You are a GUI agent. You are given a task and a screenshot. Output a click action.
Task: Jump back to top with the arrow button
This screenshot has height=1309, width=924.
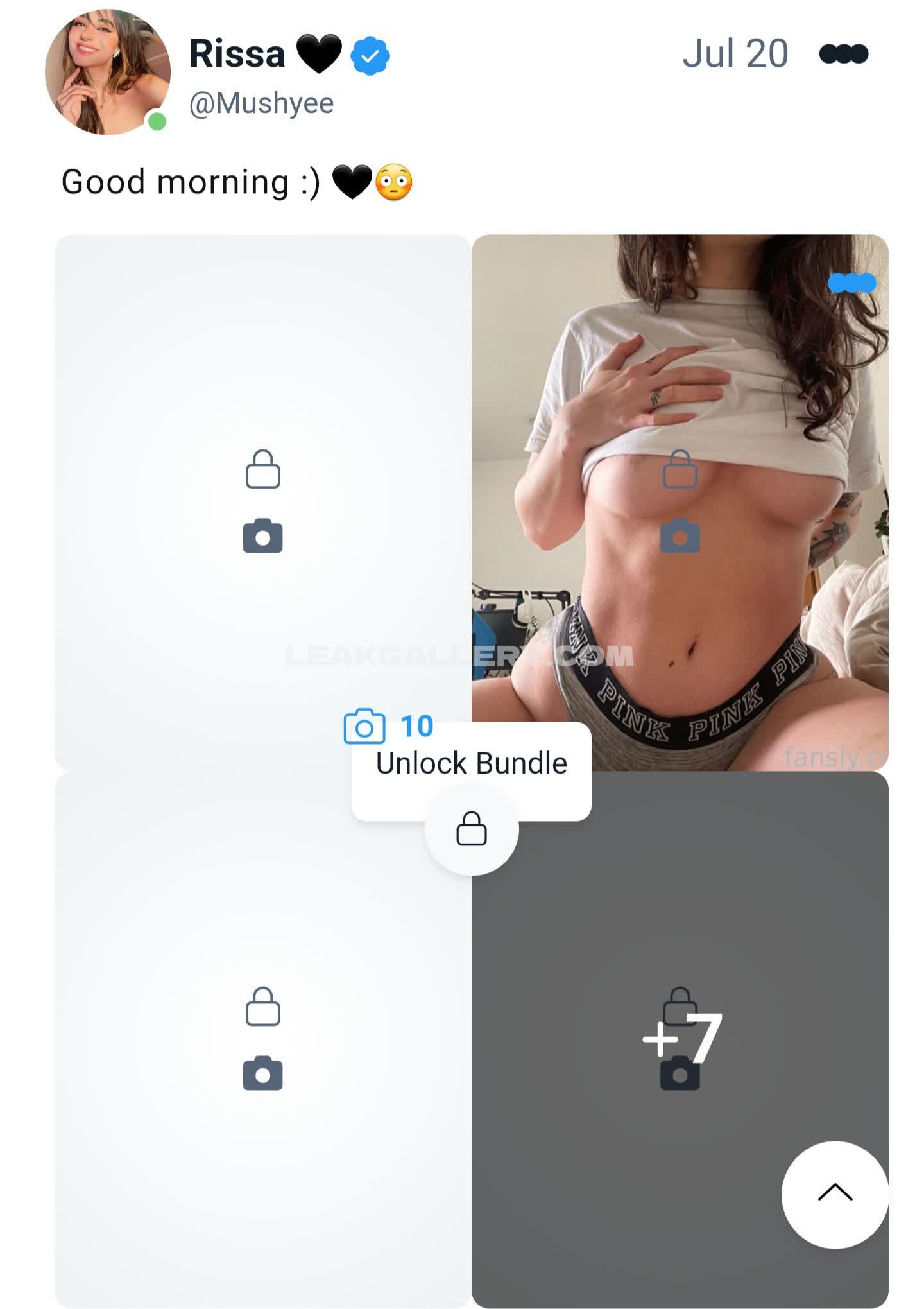click(835, 1194)
